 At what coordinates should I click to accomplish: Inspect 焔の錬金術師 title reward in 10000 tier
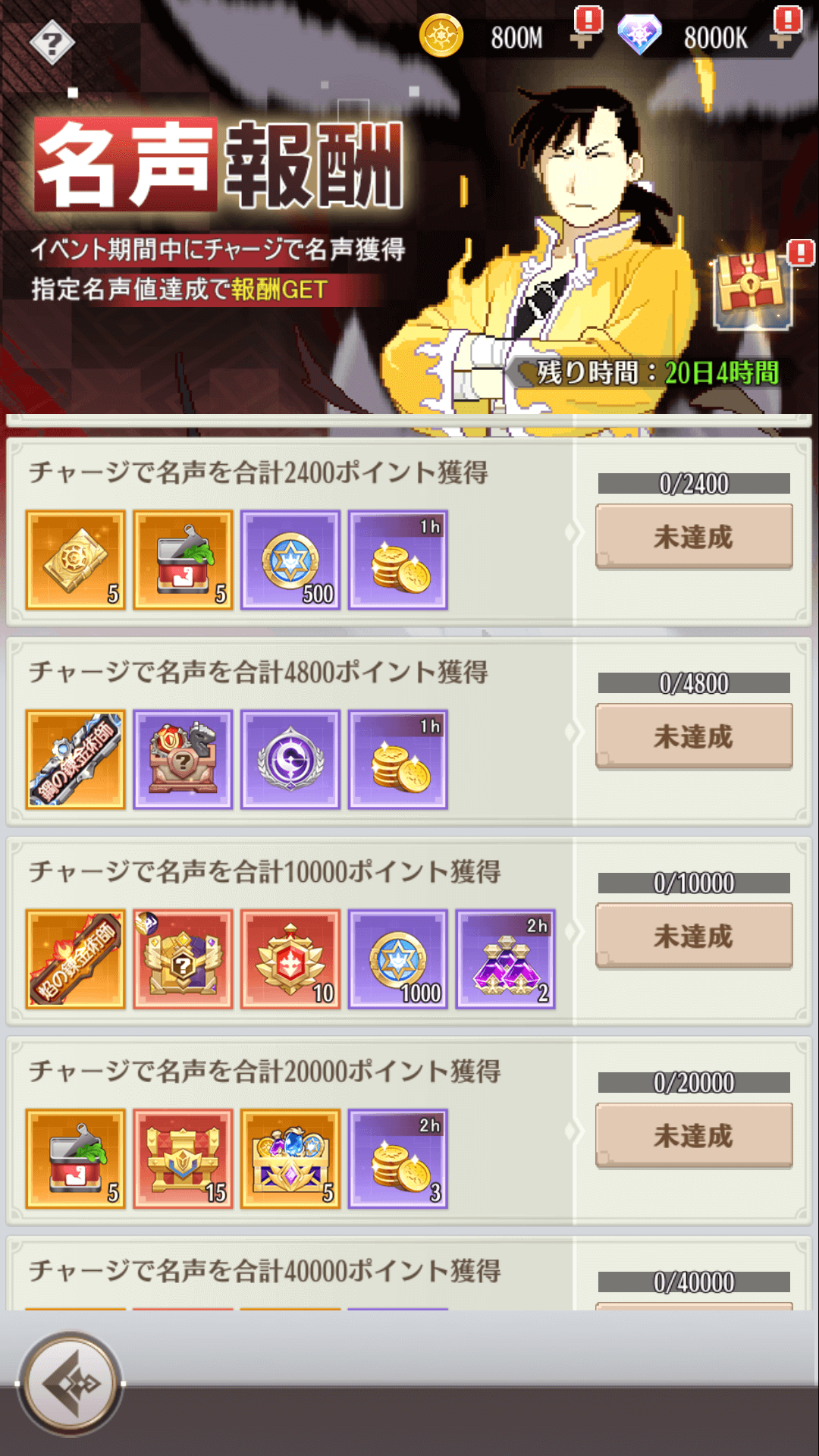(75, 959)
